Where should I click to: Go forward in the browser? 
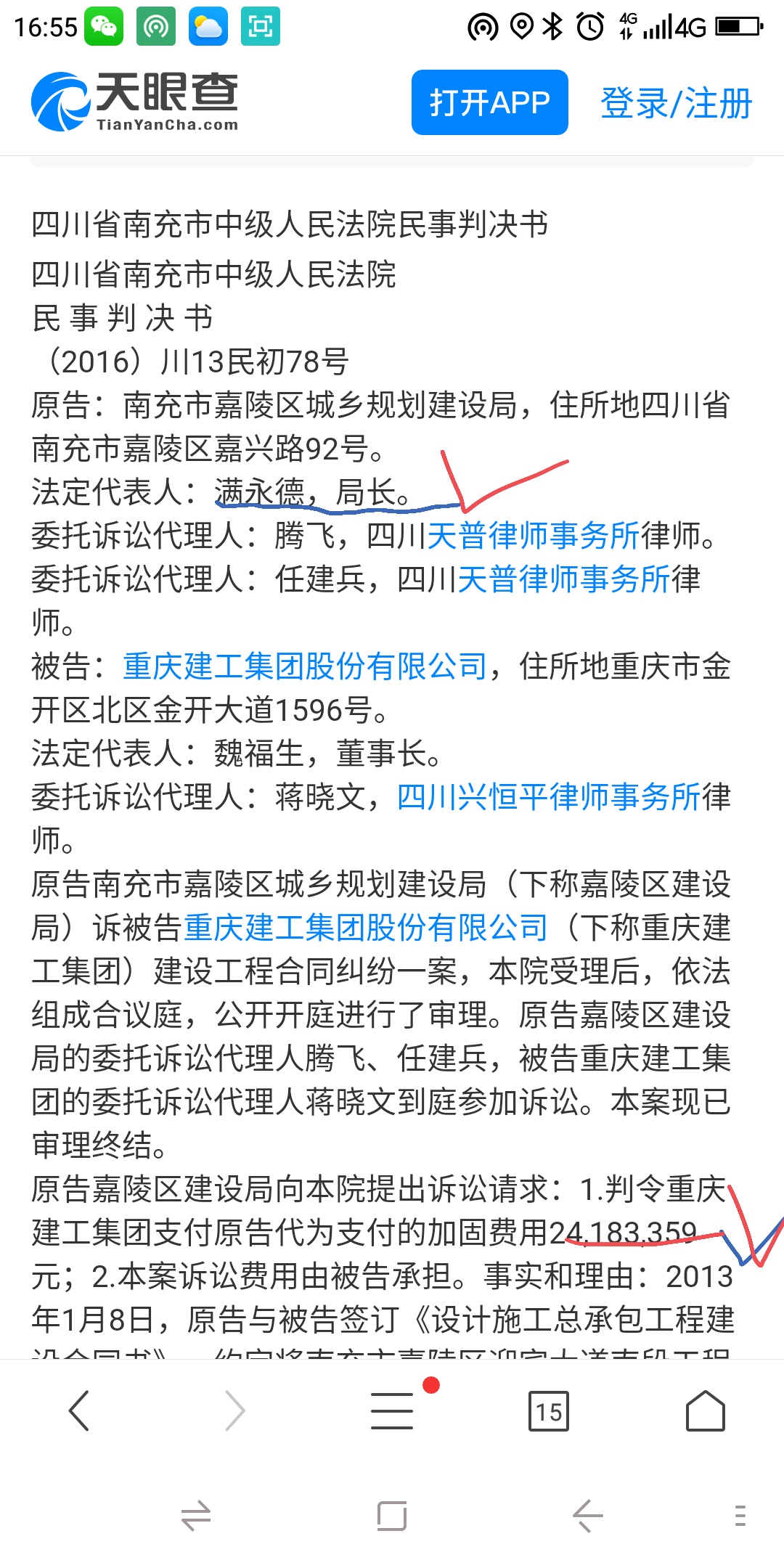point(235,1411)
